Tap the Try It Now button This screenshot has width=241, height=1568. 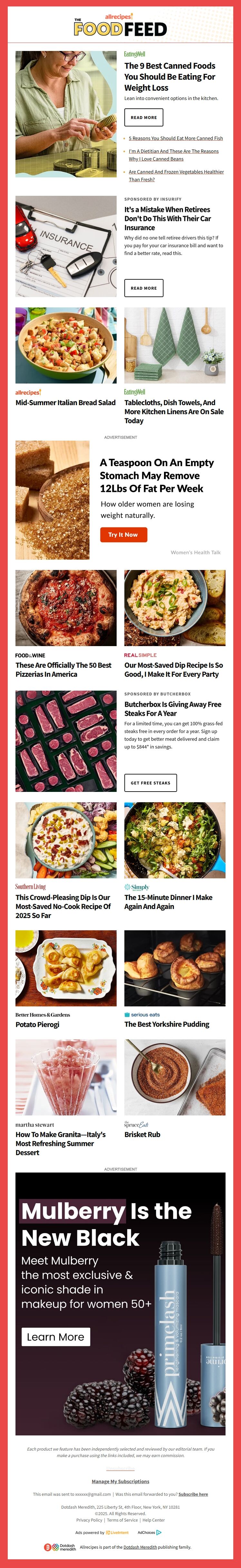point(123,534)
